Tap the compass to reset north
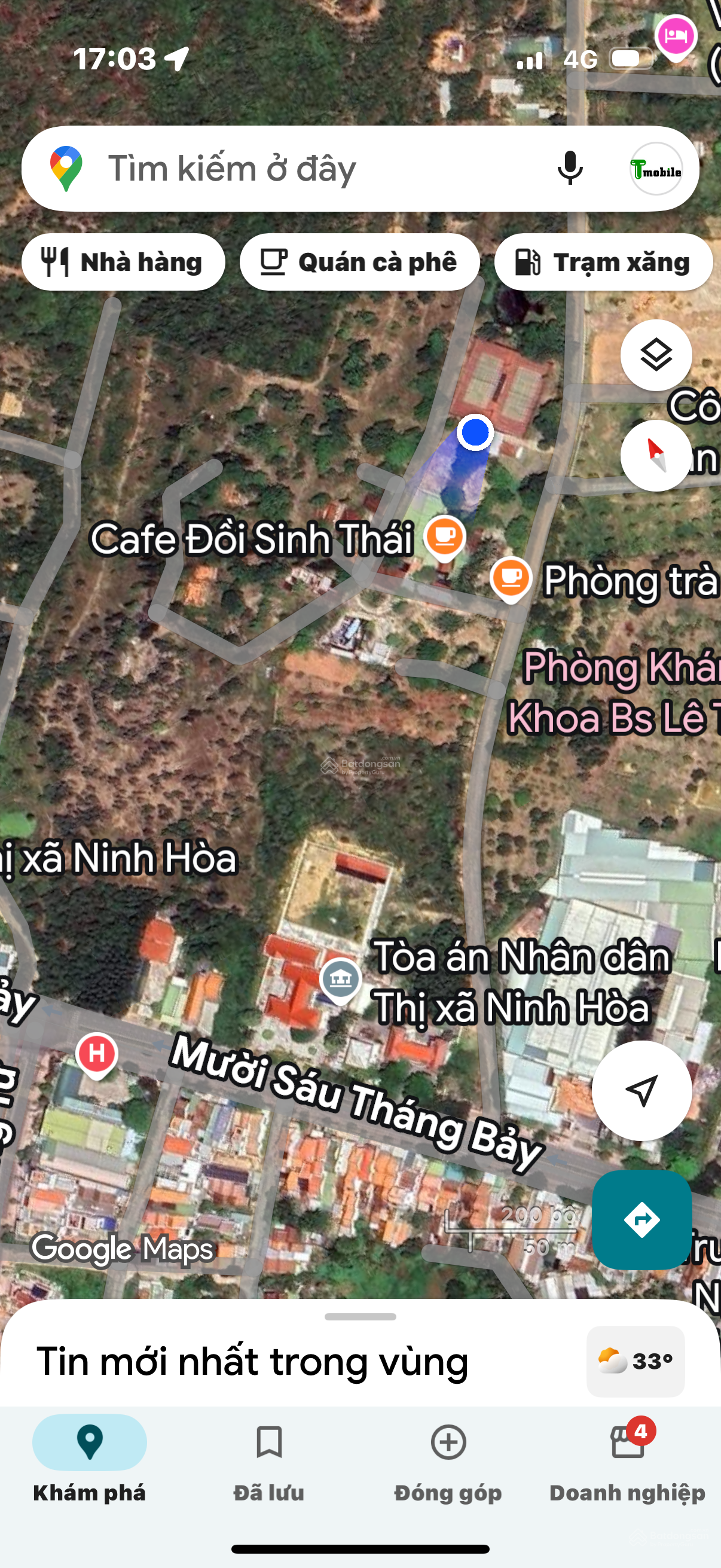This screenshot has height=1568, width=721. [x=656, y=455]
